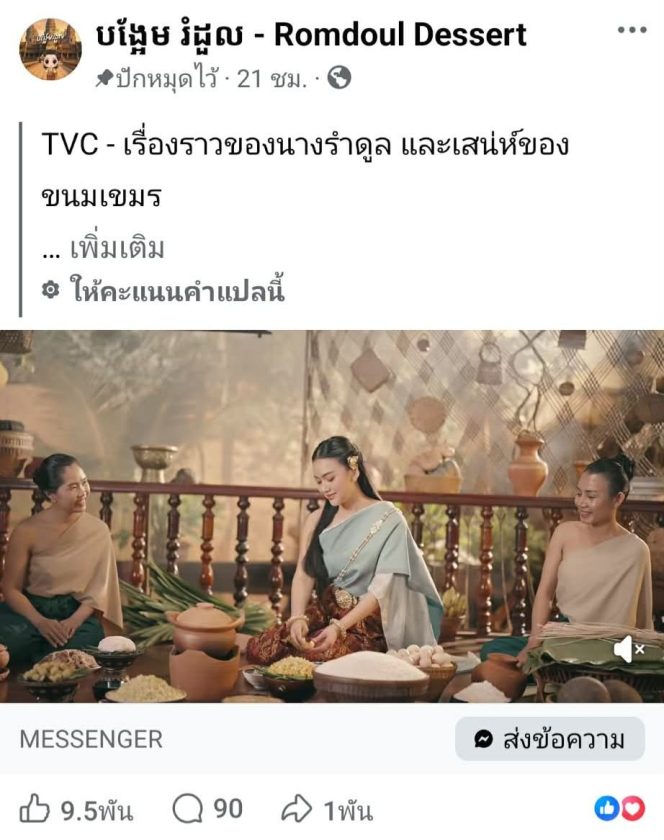Open the Romdoul Dessert profile picture
The image size is (664, 840).
50,49
